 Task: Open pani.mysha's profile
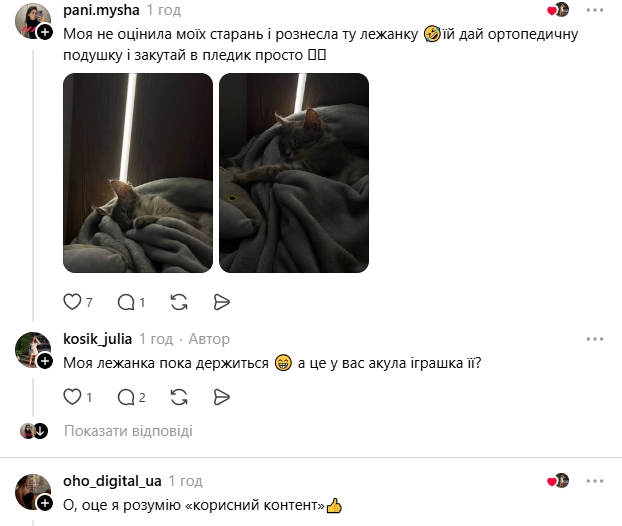tap(101, 10)
